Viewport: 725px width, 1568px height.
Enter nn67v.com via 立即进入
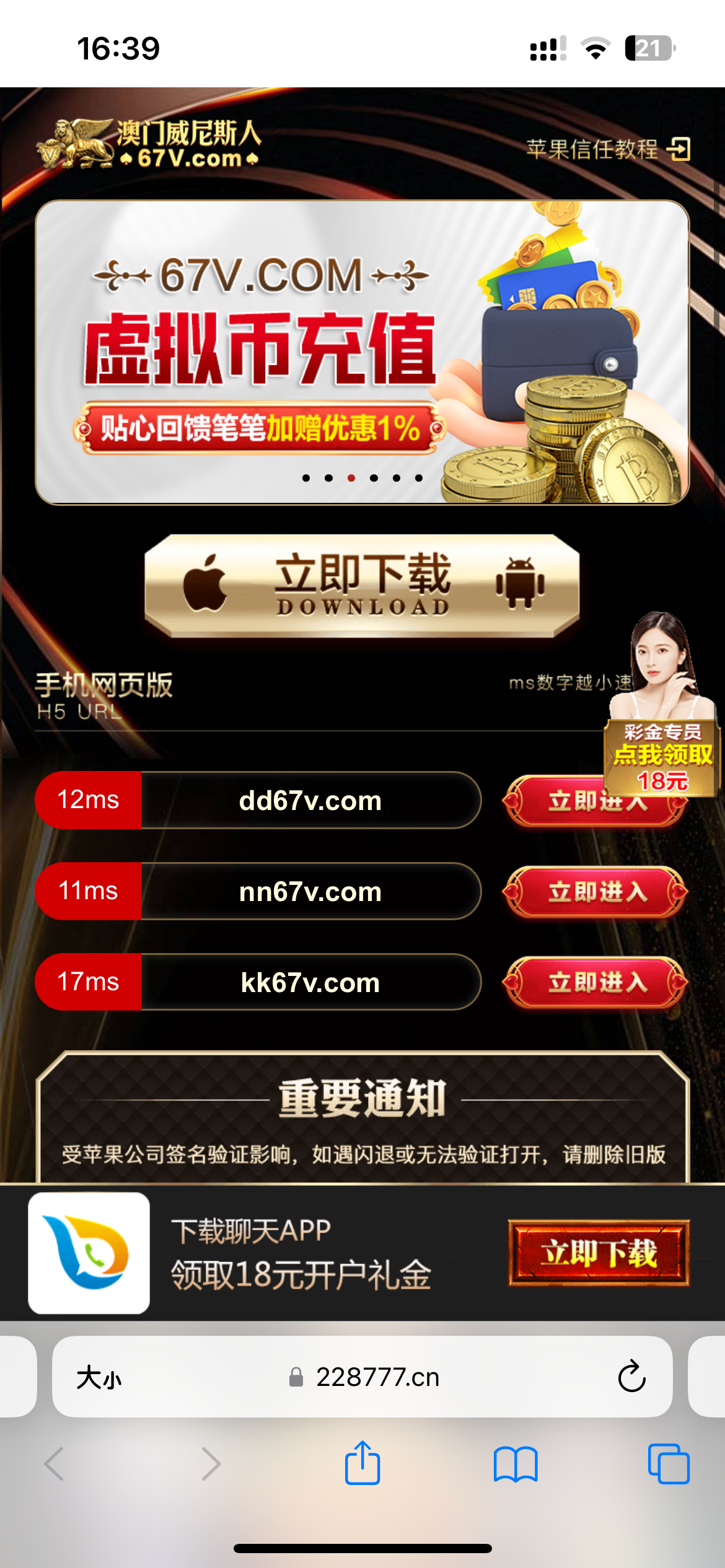[596, 892]
